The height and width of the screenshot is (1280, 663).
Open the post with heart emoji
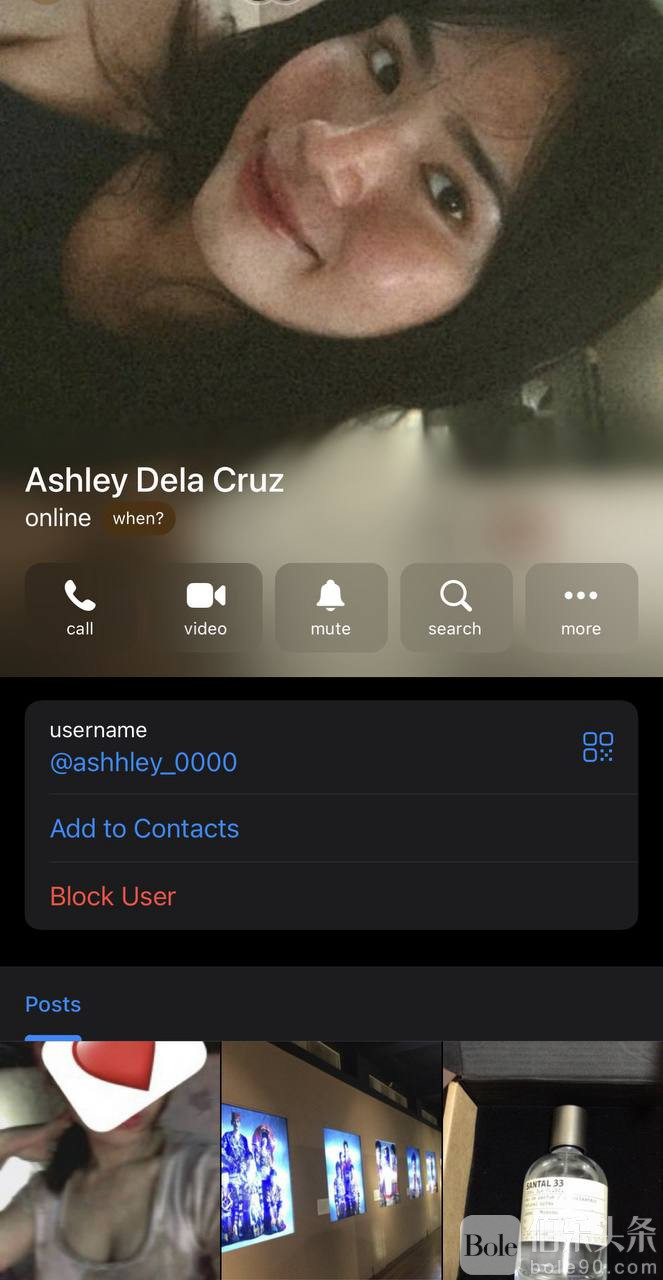click(109, 1160)
